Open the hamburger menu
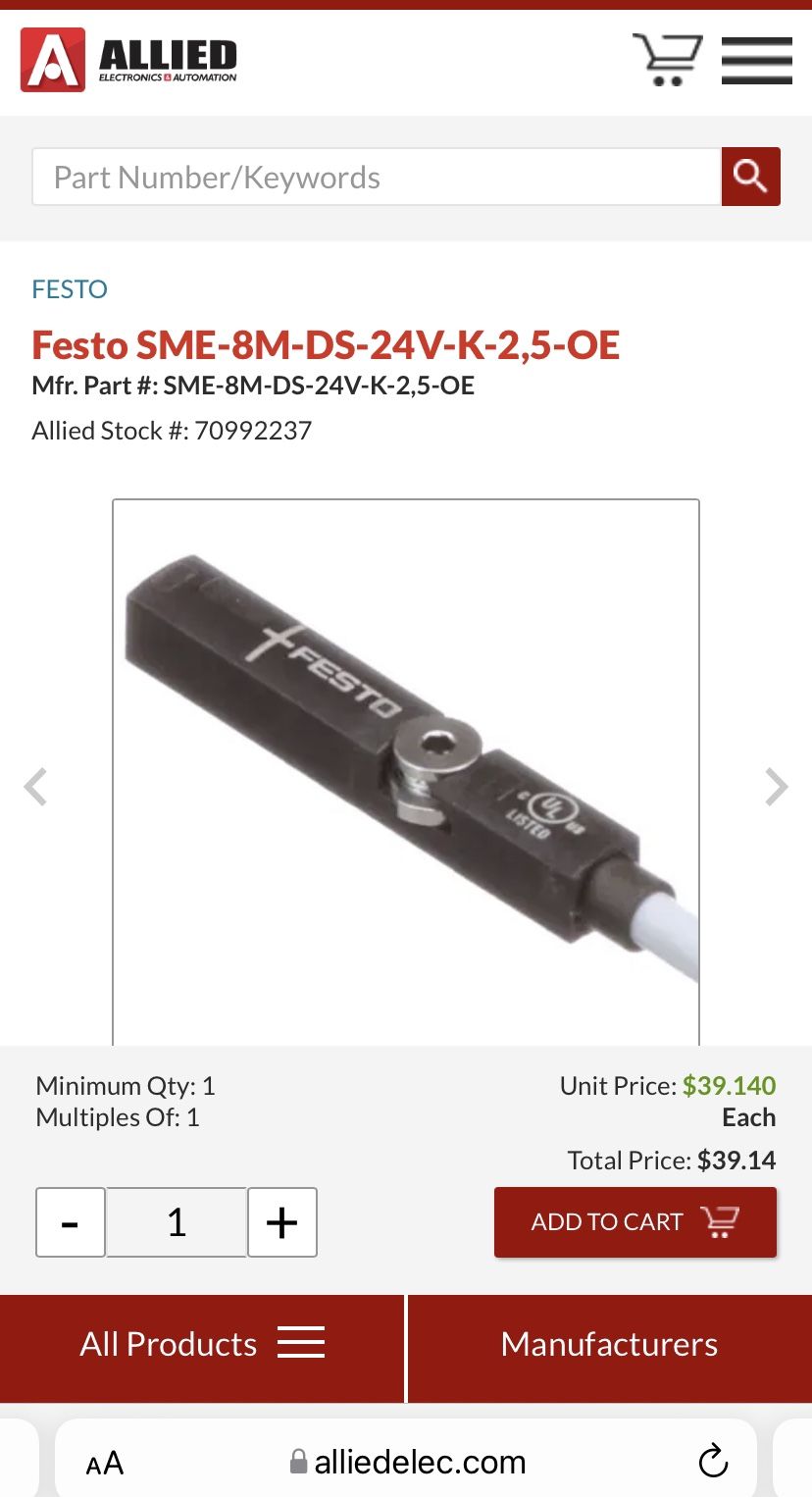812x1497 pixels. [756, 60]
